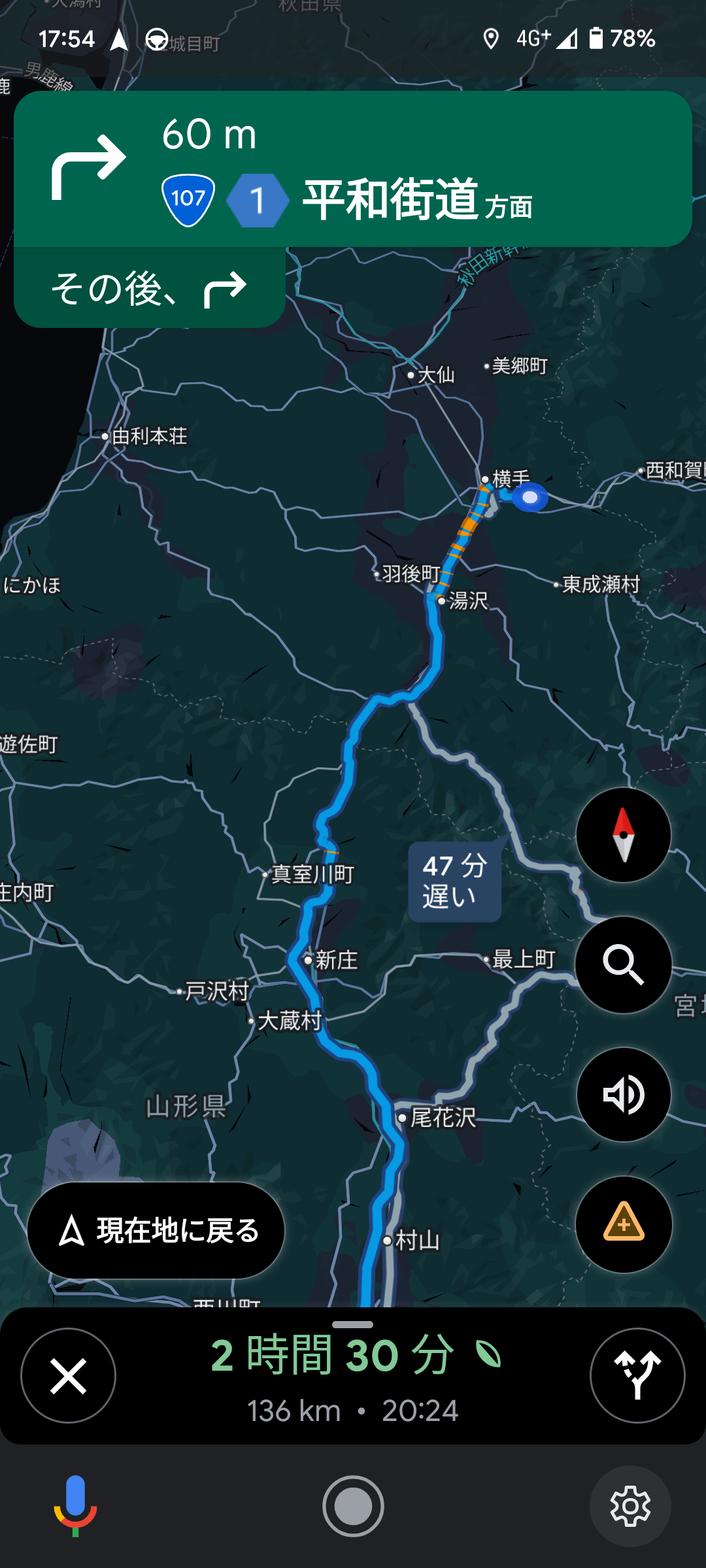Select the alternate route 47 分 遅い

(455, 881)
